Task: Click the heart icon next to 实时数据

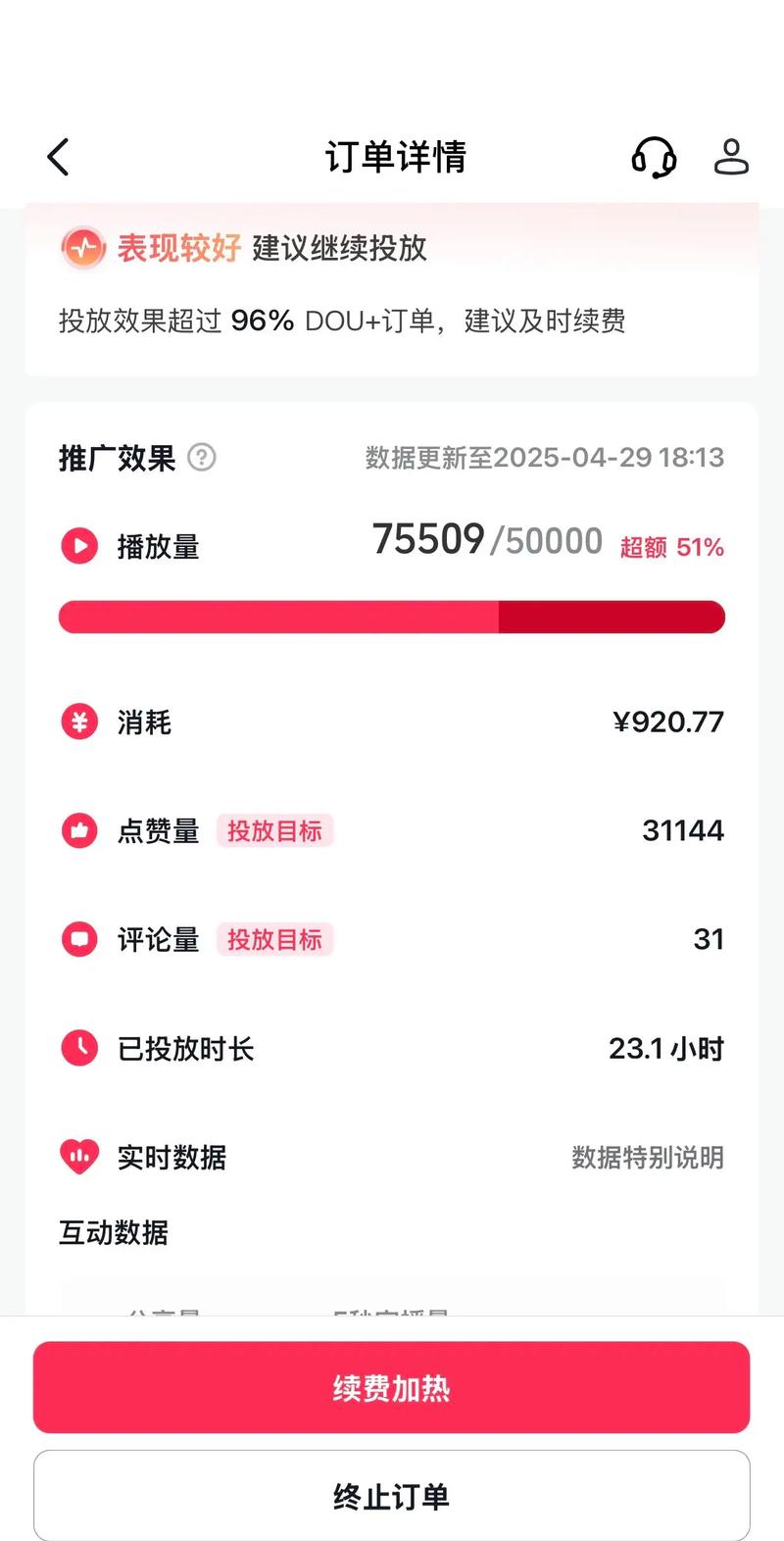Action: pyautogui.click(x=78, y=1157)
